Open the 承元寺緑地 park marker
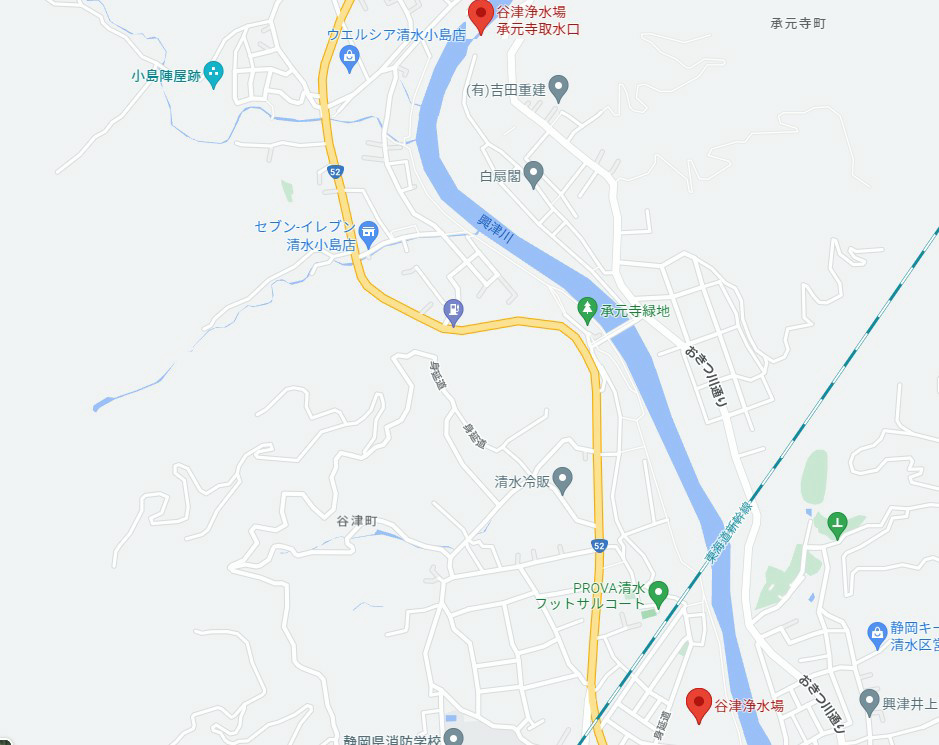The height and width of the screenshot is (745, 939). [587, 311]
